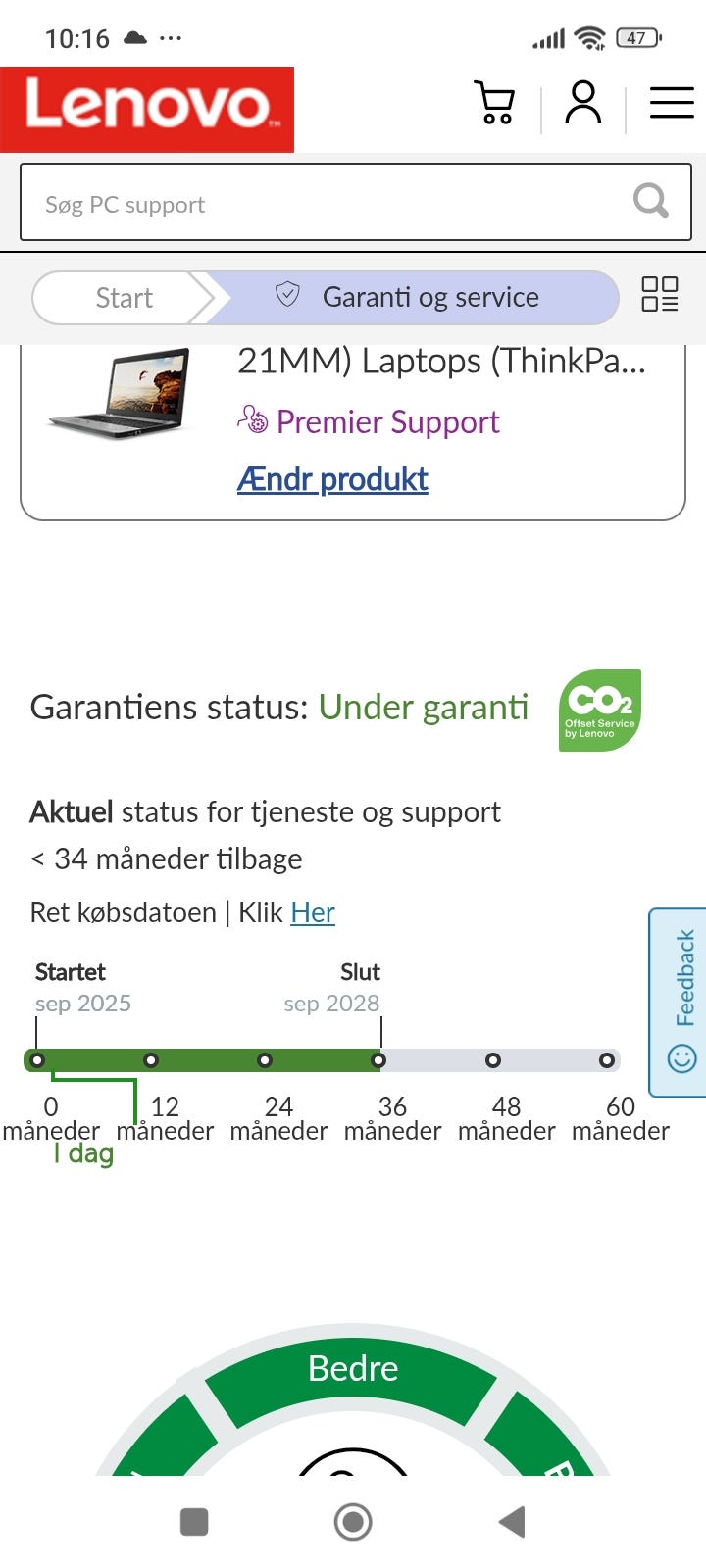Click the search magnifier icon
Screen dimensions: 706x1568
point(650,201)
